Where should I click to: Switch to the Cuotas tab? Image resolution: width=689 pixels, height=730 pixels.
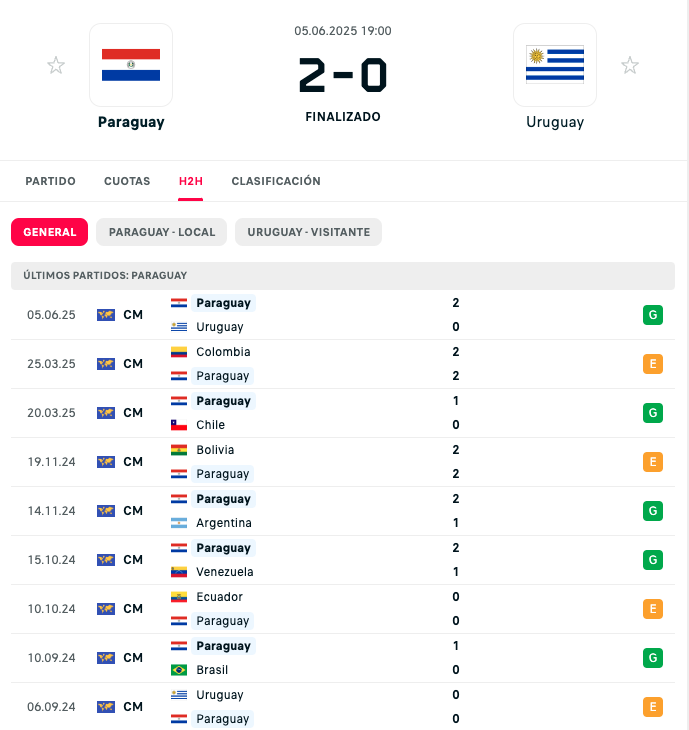pos(127,181)
